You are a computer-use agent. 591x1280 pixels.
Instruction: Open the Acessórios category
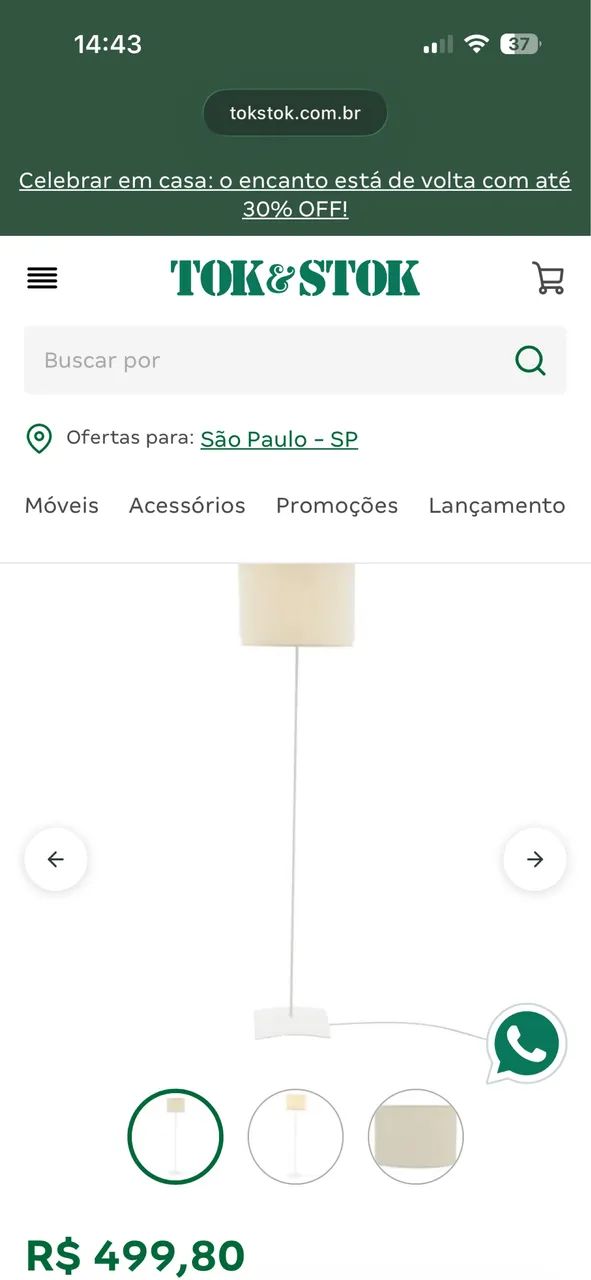point(187,506)
